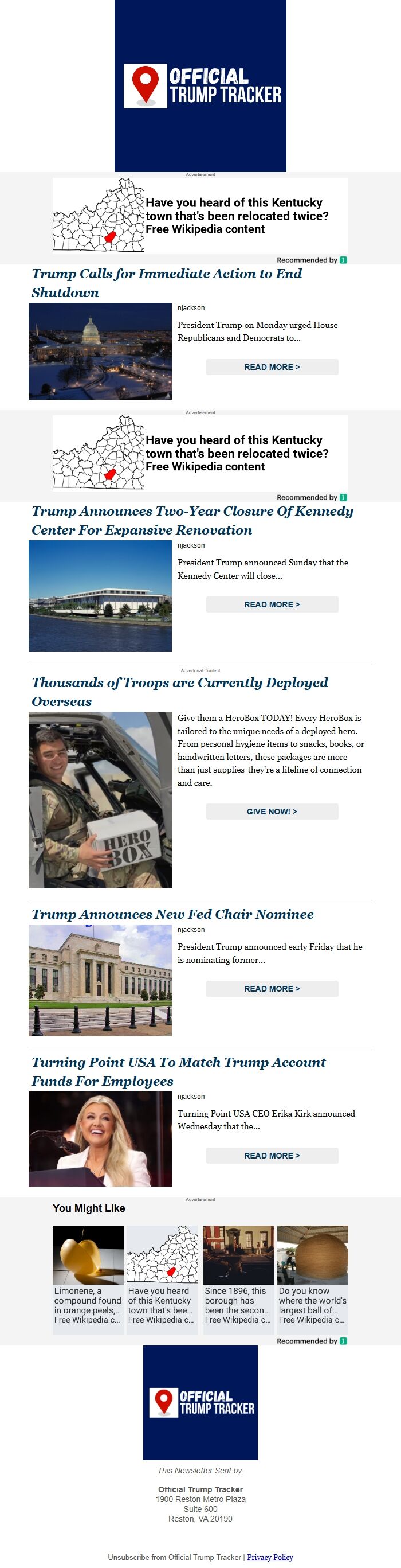Image resolution: width=401 pixels, height=1568 pixels.
Task: View the Capitol building article image
Action: [100, 351]
